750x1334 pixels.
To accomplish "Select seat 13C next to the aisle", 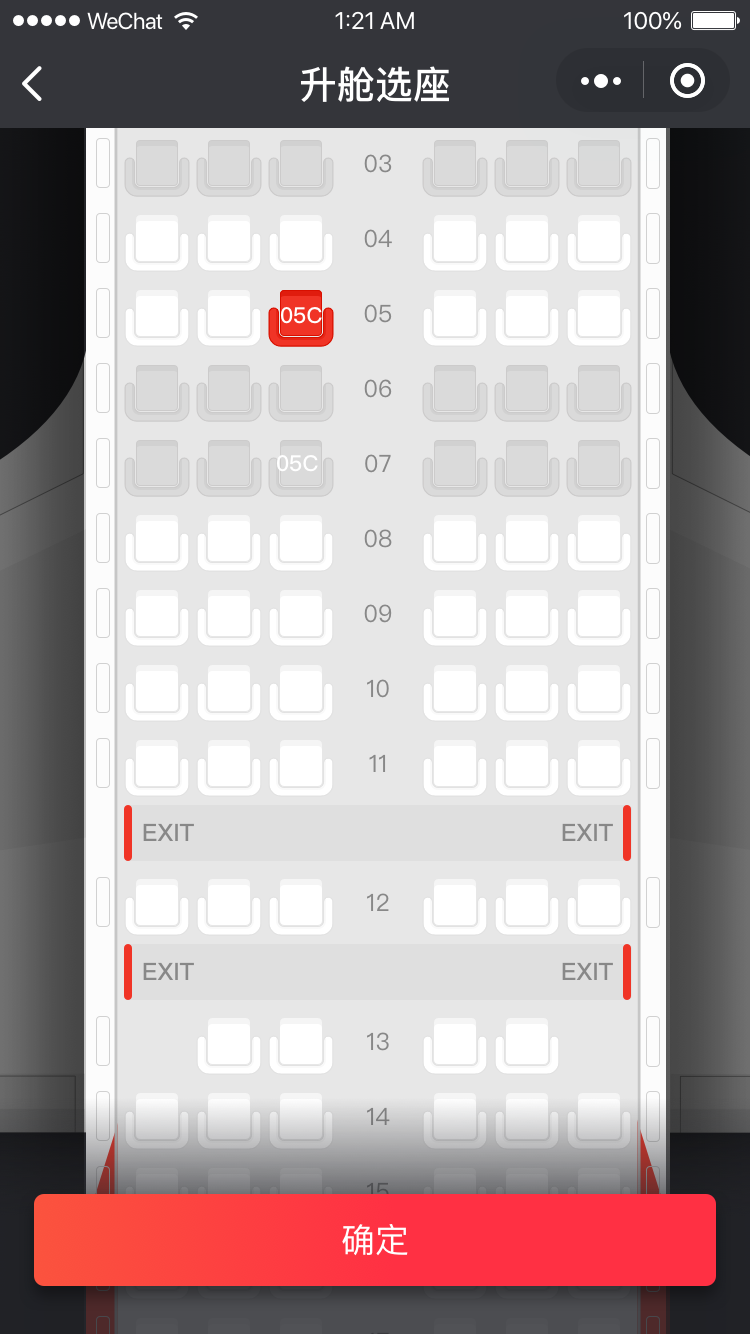I will 301,1044.
